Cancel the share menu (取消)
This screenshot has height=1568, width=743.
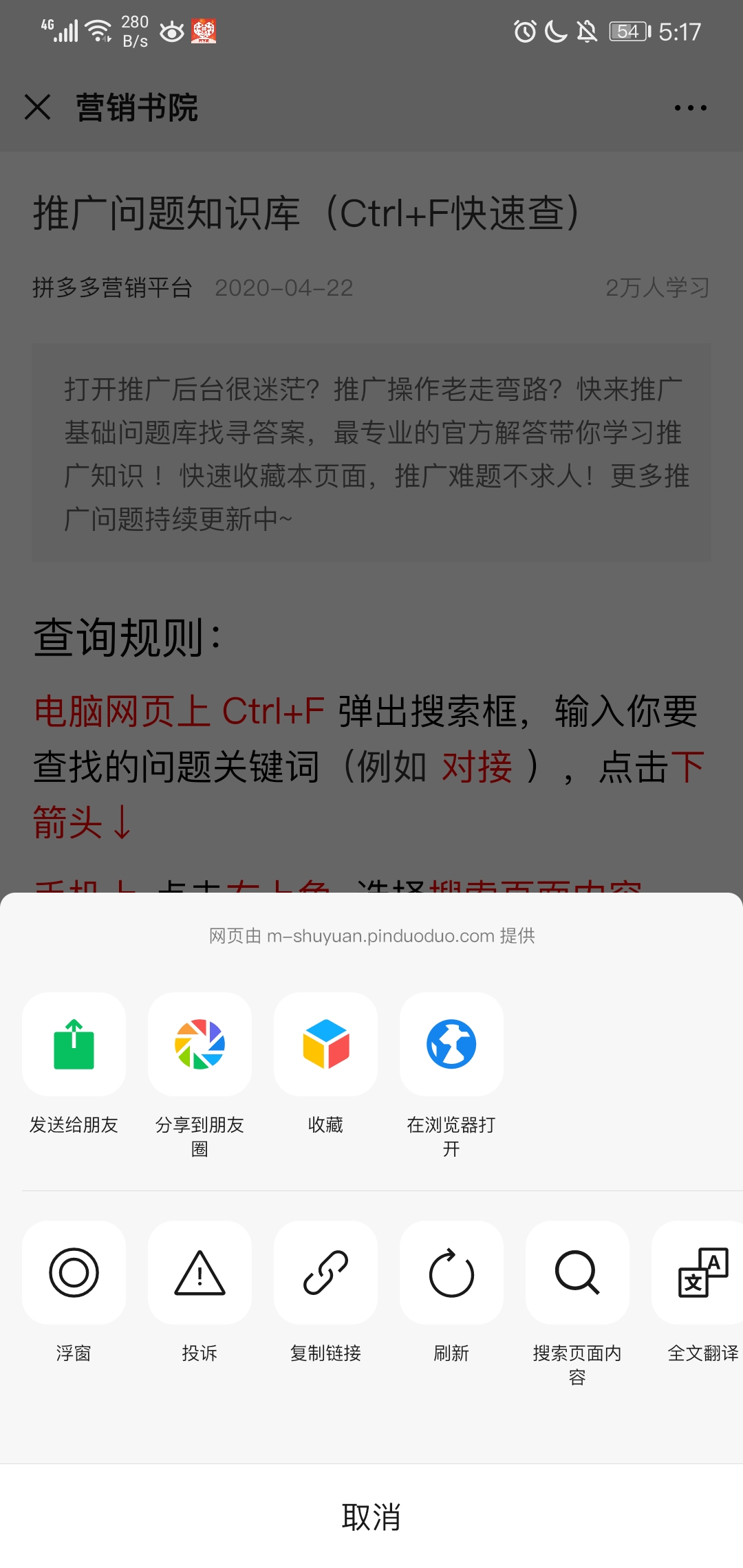371,1516
